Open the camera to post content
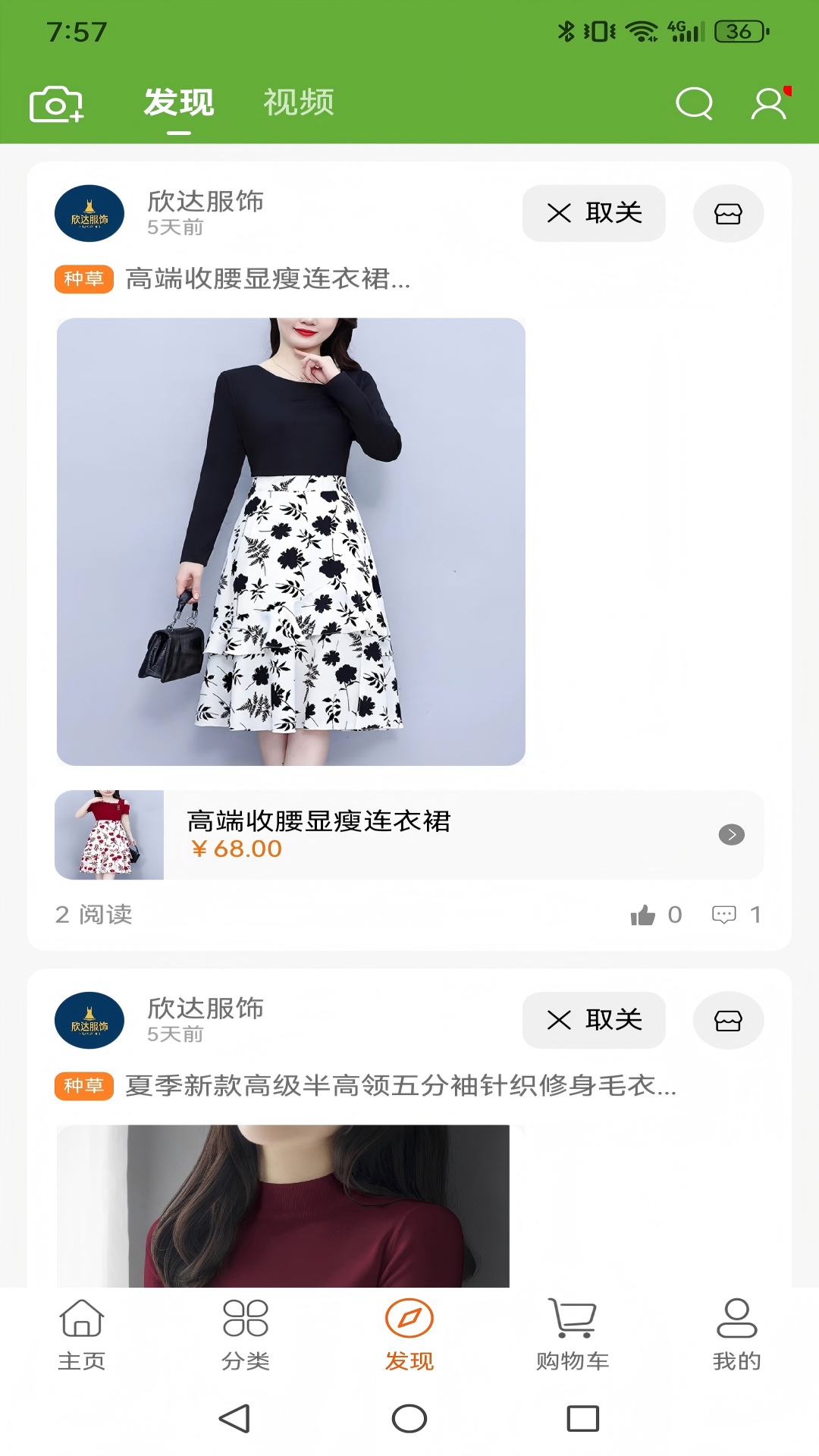The image size is (819, 1456). pos(55,105)
